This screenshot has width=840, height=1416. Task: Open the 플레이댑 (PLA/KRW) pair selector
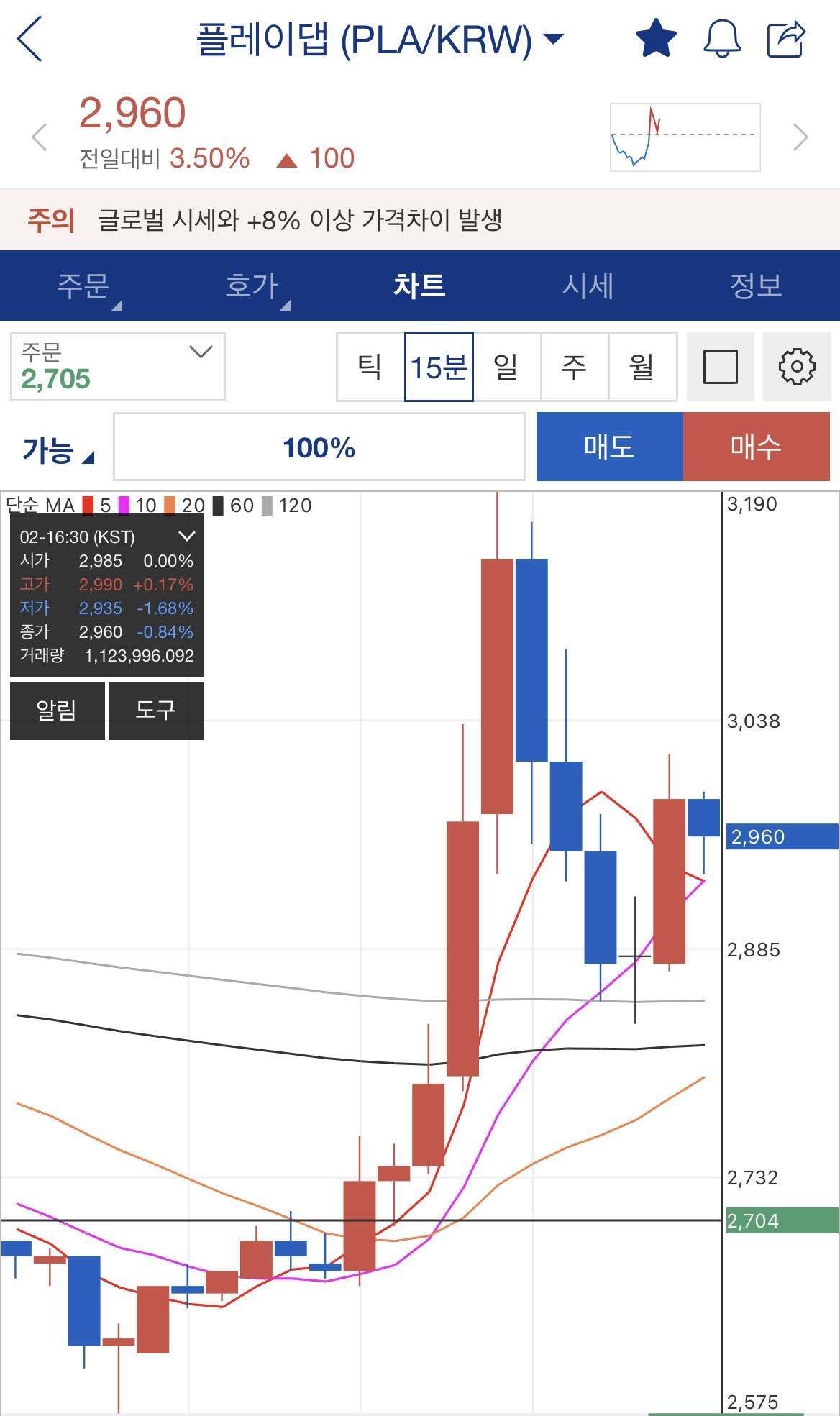click(379, 39)
